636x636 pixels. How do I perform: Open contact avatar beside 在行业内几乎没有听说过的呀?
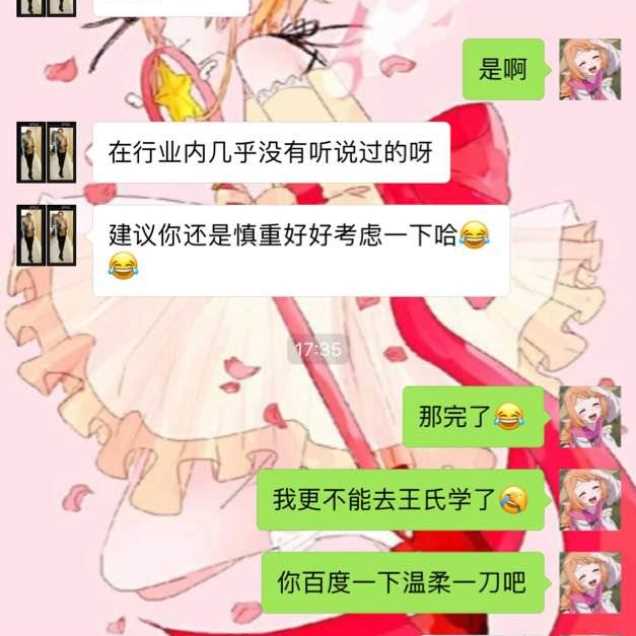[x=46, y=152]
